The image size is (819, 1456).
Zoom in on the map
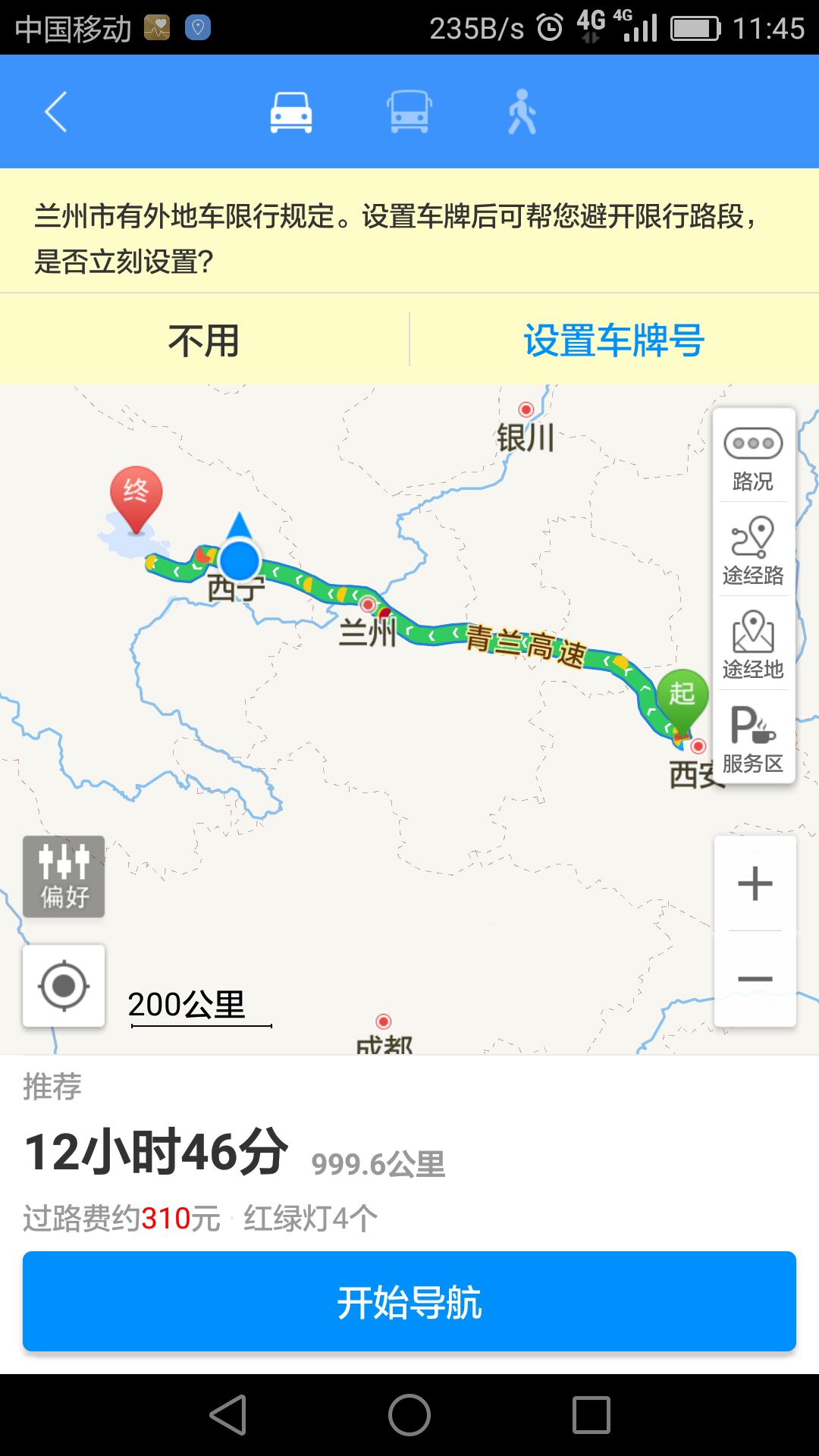pos(755,883)
